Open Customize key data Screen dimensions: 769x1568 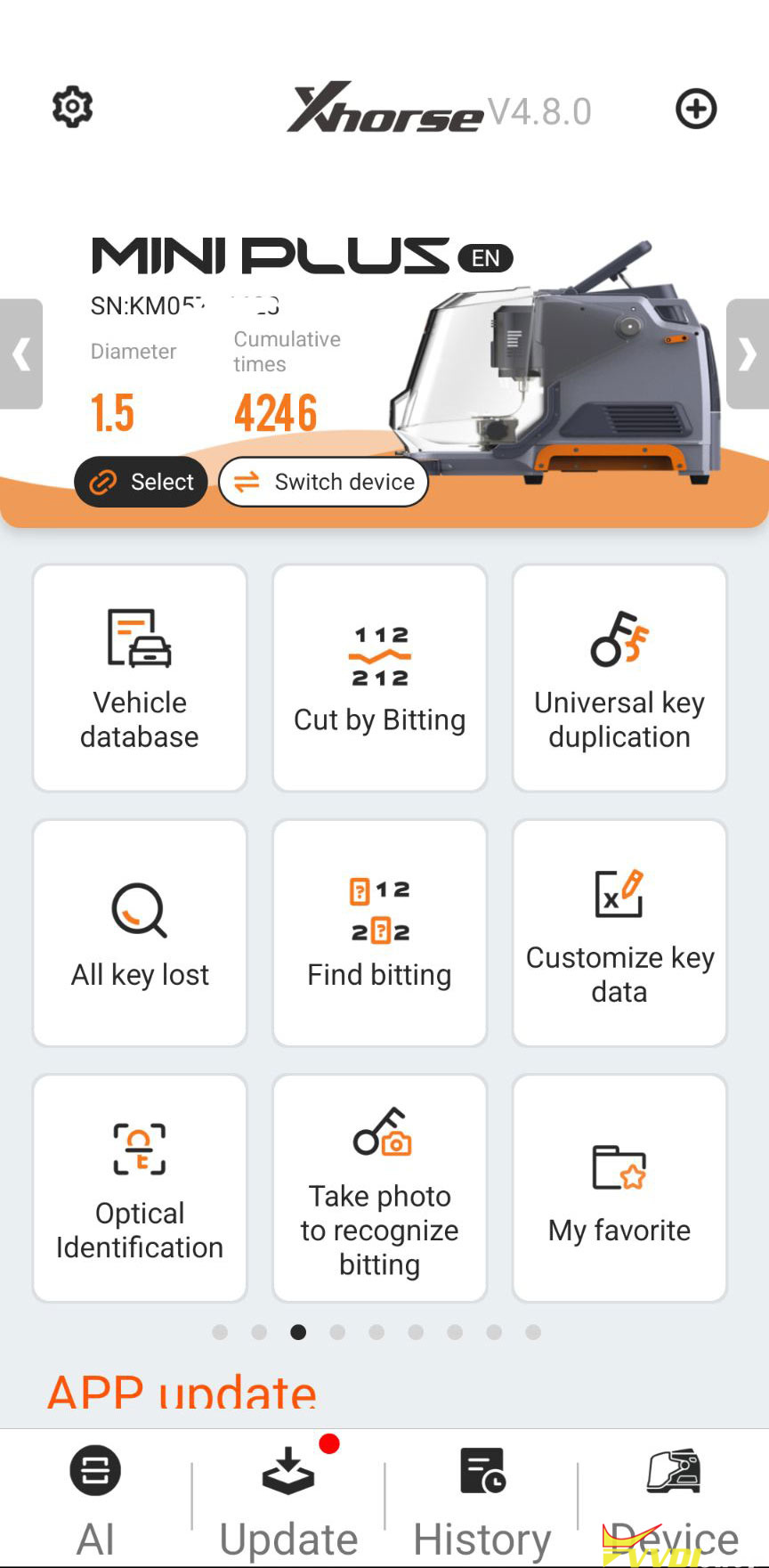pyautogui.click(x=619, y=933)
